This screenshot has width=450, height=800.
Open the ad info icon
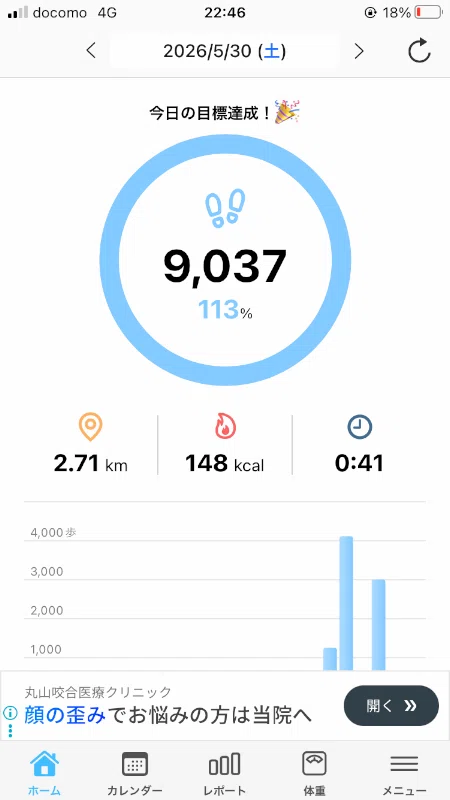[x=10, y=712]
